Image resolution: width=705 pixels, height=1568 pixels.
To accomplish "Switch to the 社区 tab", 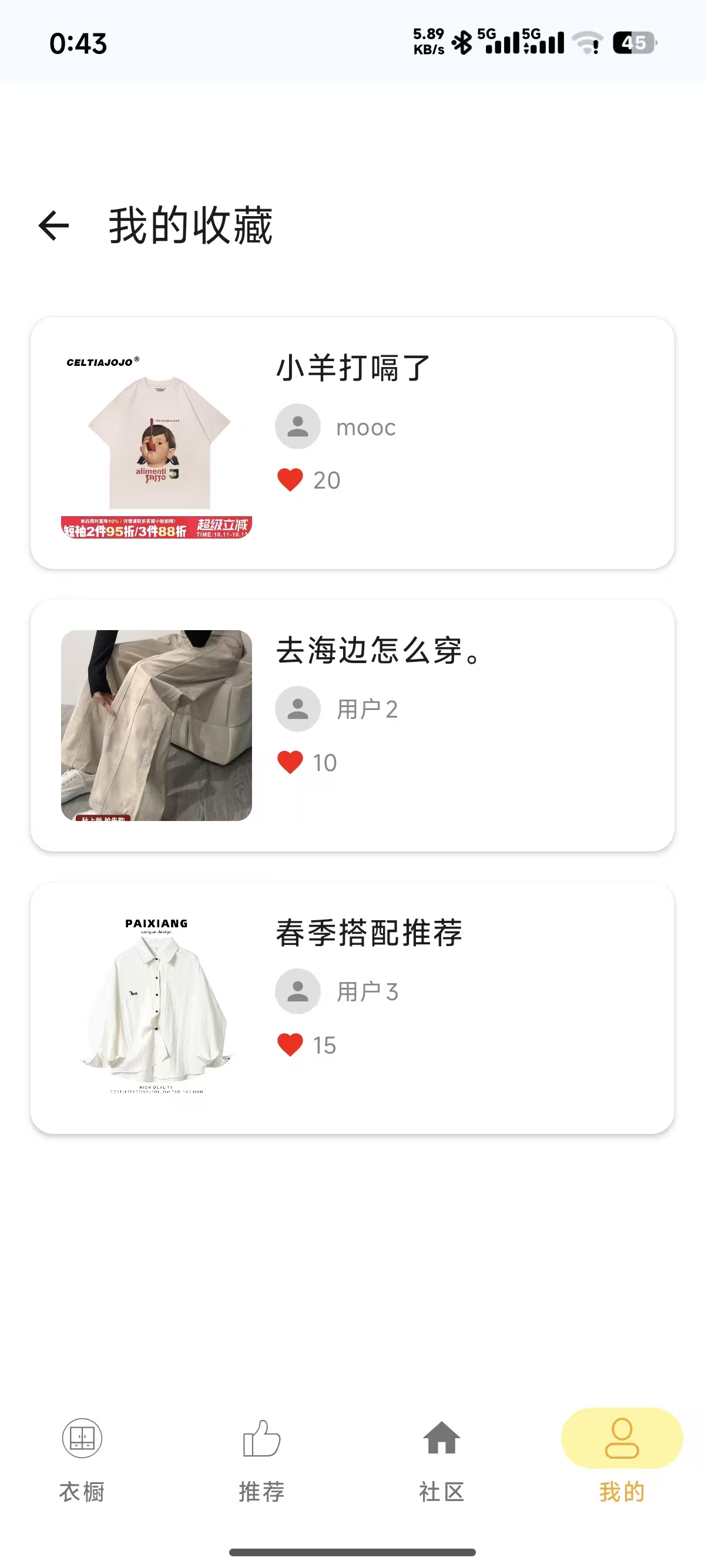I will pos(441,1458).
